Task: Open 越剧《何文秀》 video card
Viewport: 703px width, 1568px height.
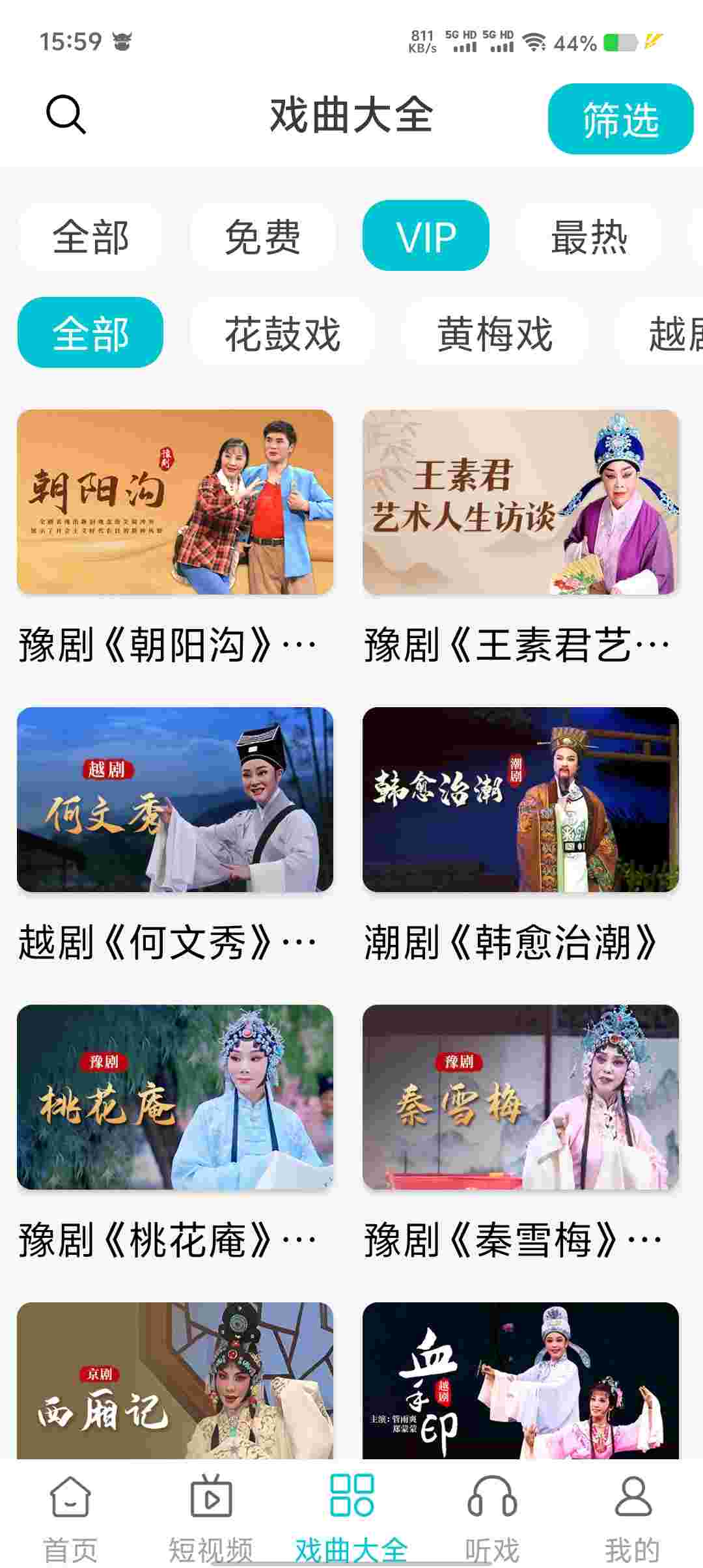Action: coord(175,800)
